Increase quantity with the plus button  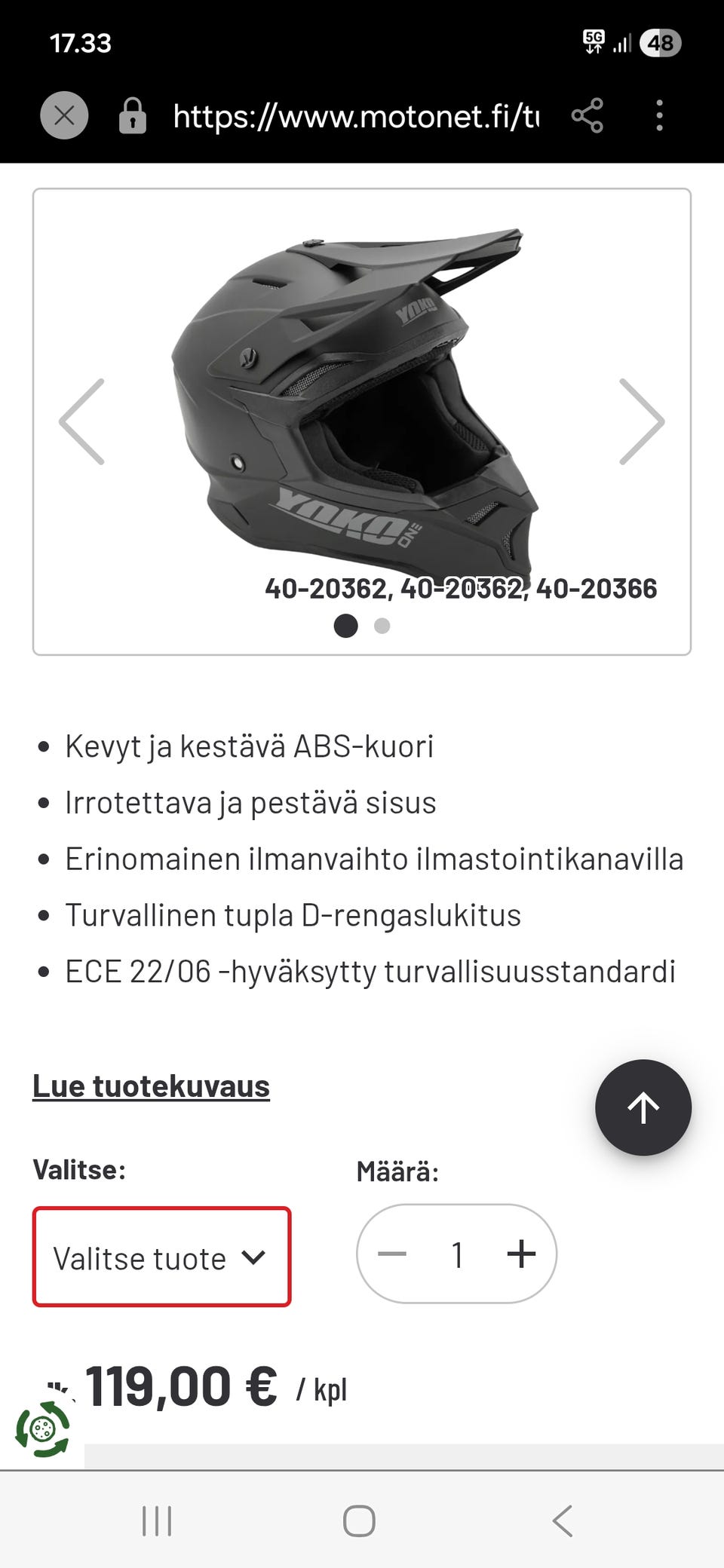[x=520, y=1253]
